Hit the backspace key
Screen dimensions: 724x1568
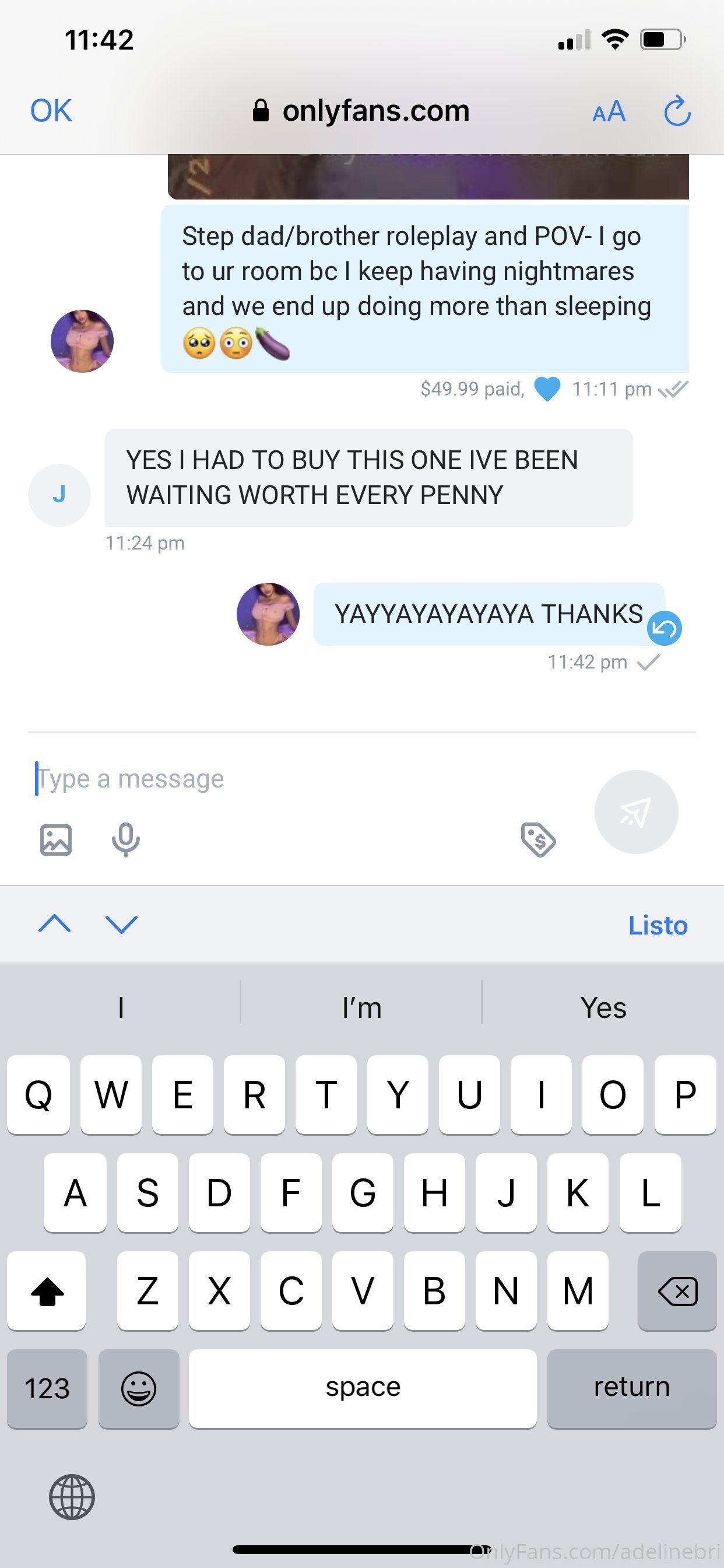[677, 1291]
